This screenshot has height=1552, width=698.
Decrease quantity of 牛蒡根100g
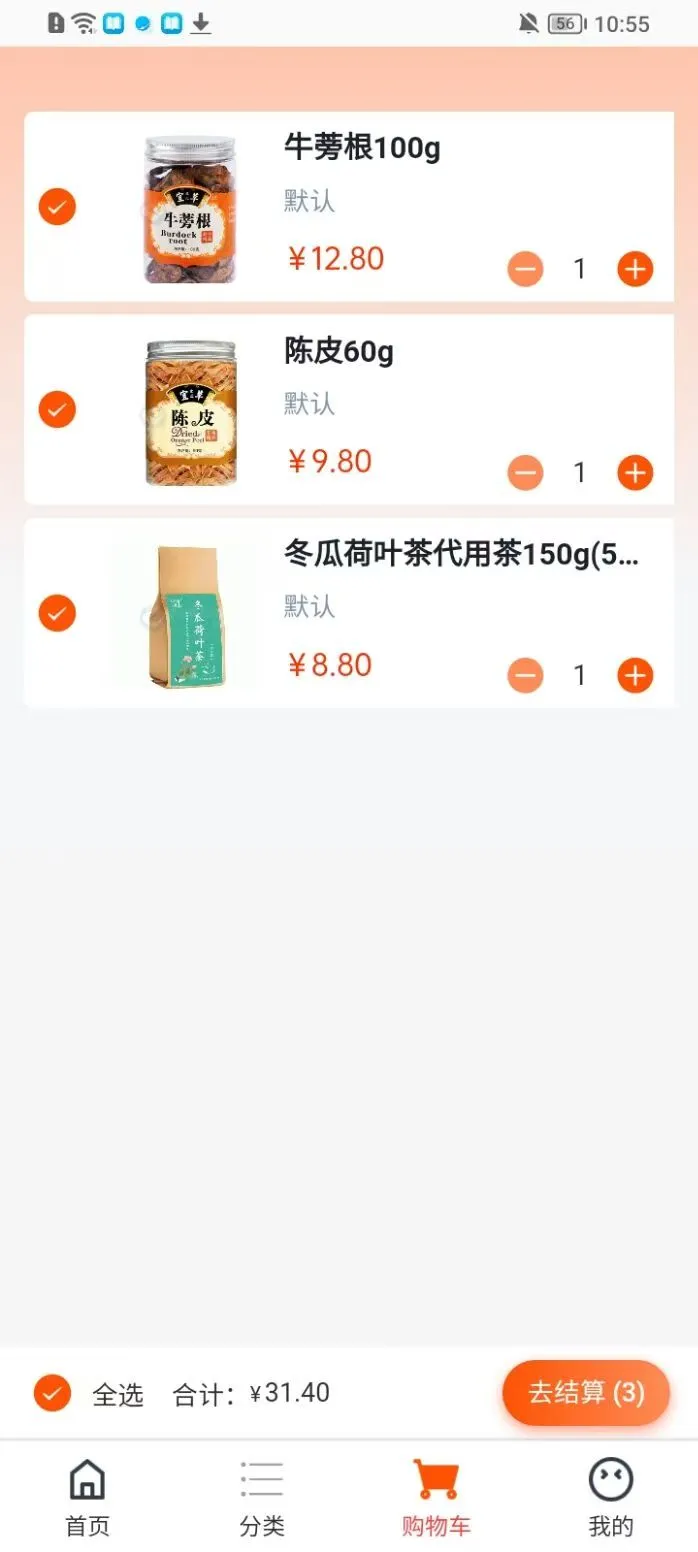525,269
